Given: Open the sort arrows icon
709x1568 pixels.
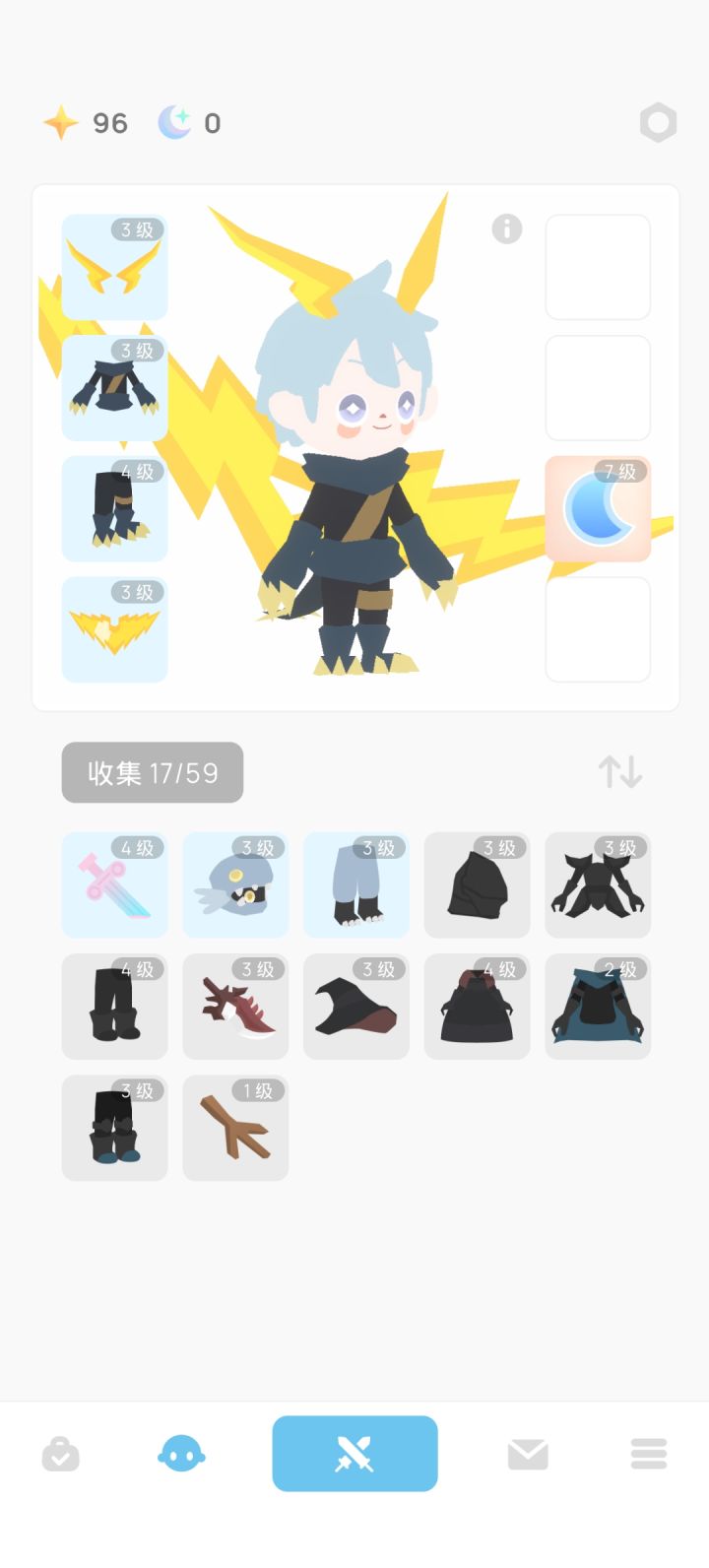Looking at the screenshot, I should click(x=620, y=773).
